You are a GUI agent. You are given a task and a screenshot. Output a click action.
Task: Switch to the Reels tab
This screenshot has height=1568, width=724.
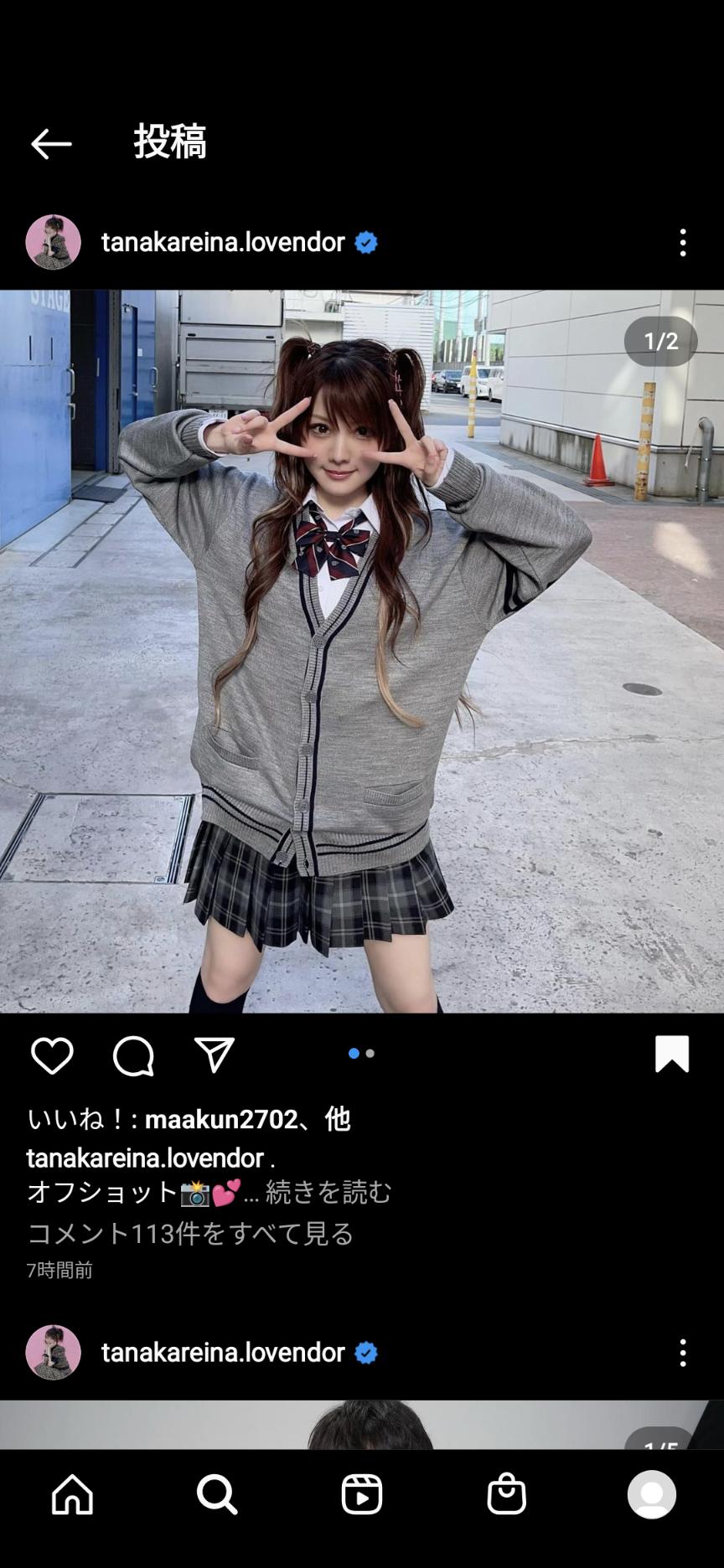coord(362,1494)
